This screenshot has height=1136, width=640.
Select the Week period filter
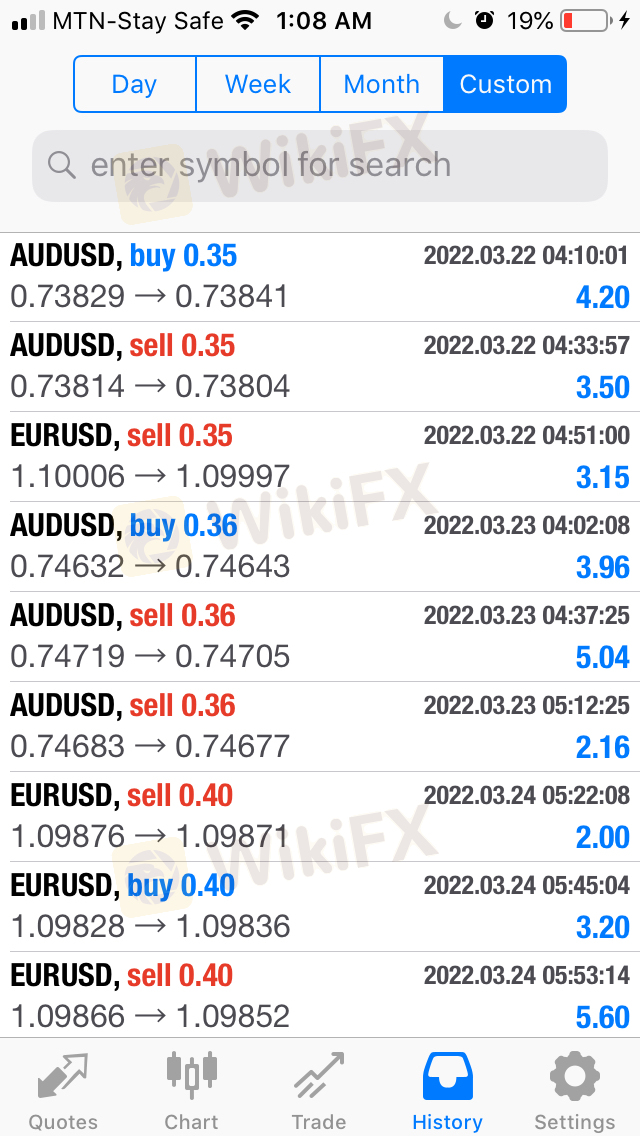[x=258, y=84]
